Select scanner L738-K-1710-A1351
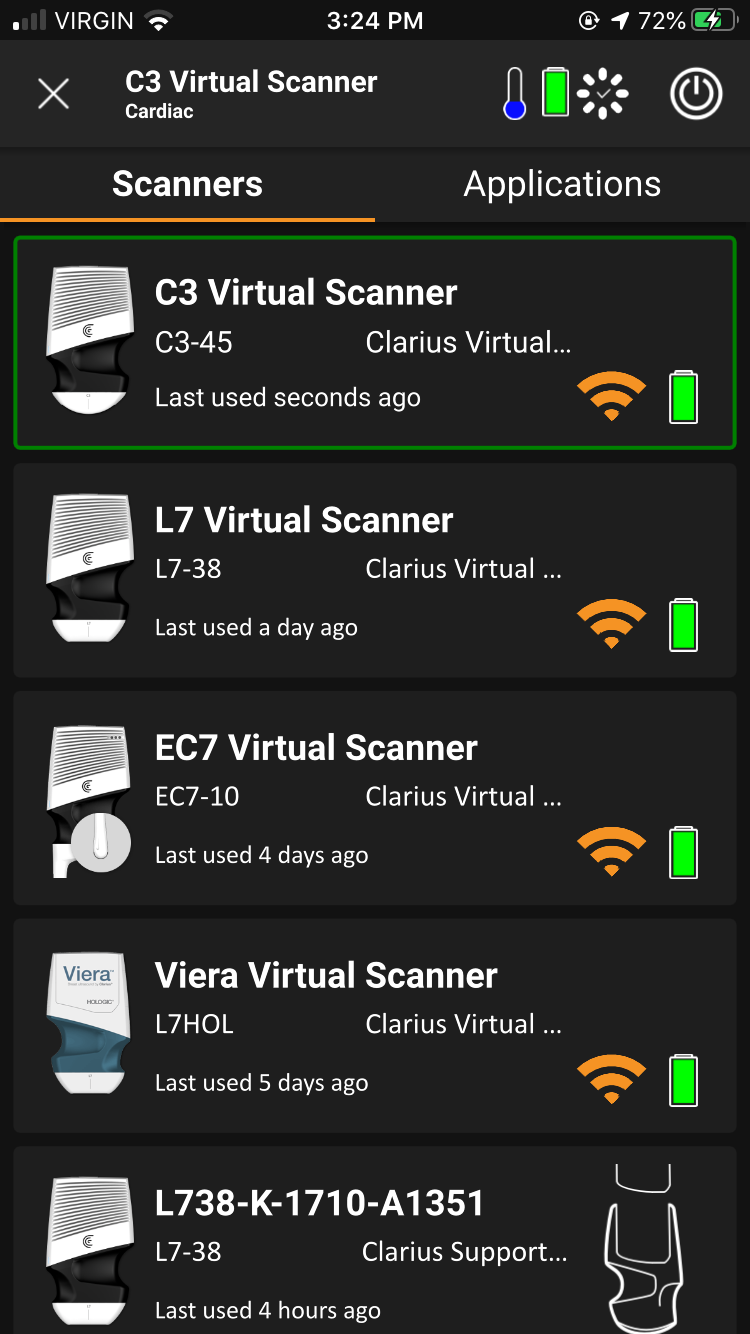 [x=375, y=1240]
